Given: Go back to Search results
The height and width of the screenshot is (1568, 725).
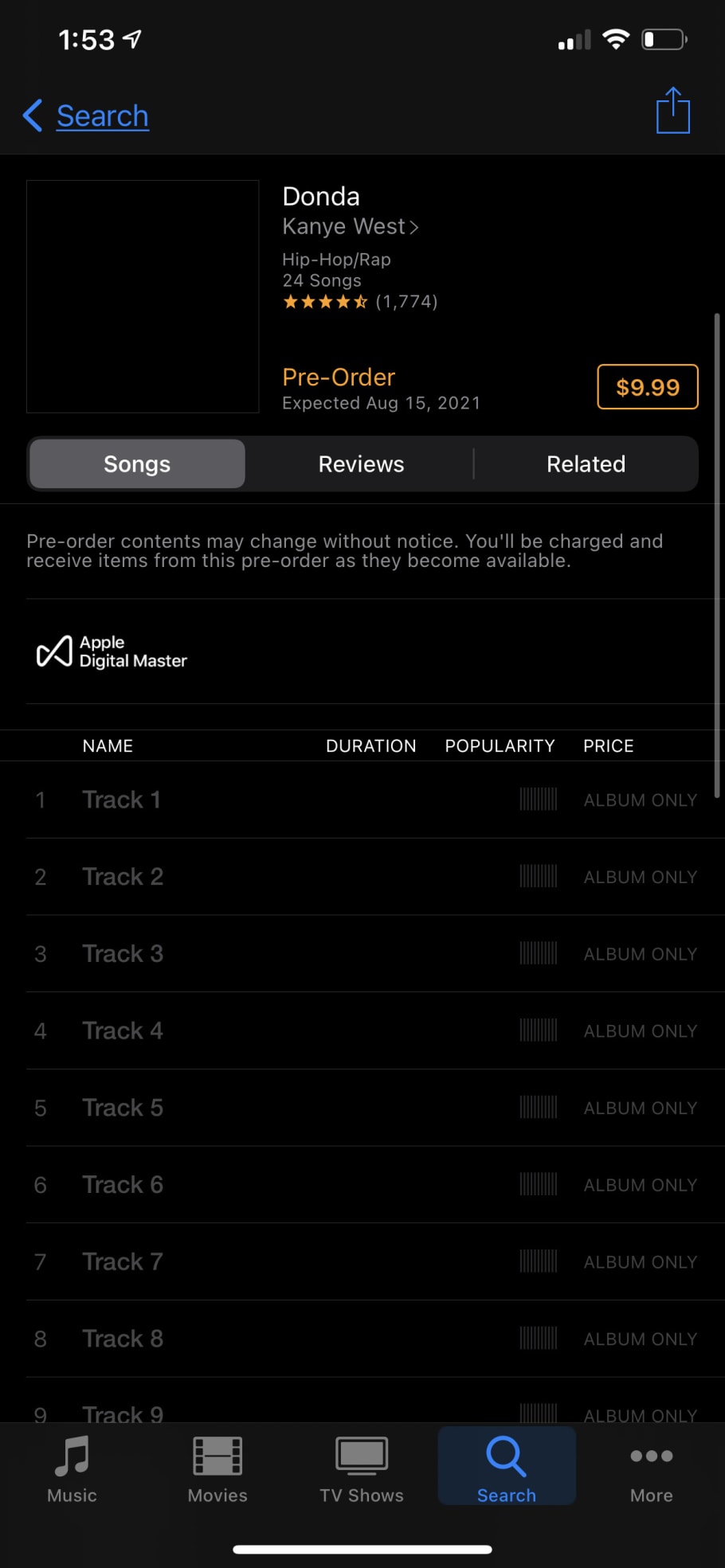Looking at the screenshot, I should [86, 116].
